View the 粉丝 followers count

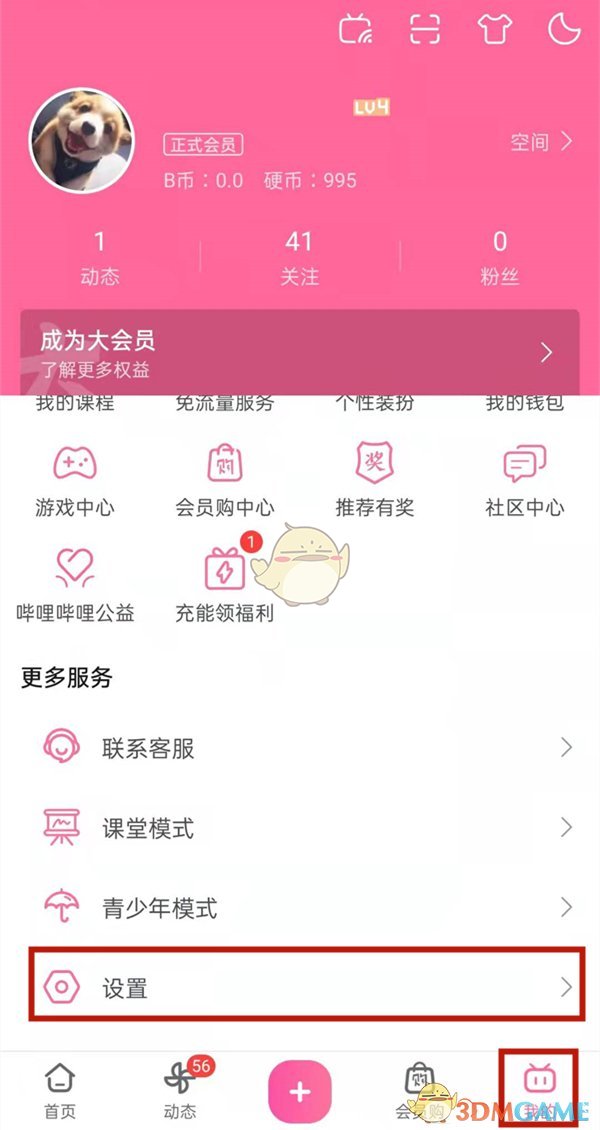click(x=499, y=257)
